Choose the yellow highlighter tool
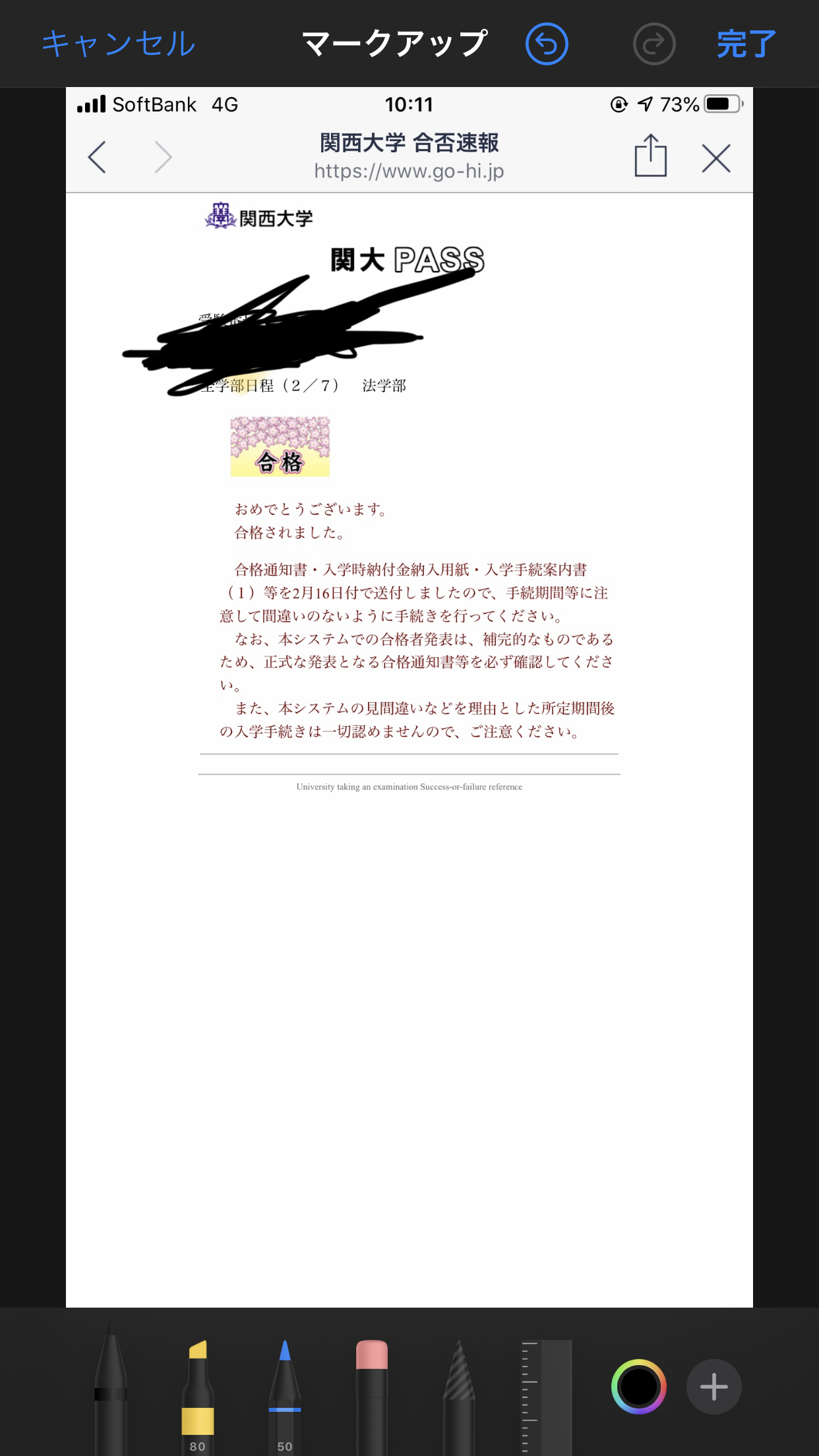Screen dimensions: 819x1456 point(198,1397)
